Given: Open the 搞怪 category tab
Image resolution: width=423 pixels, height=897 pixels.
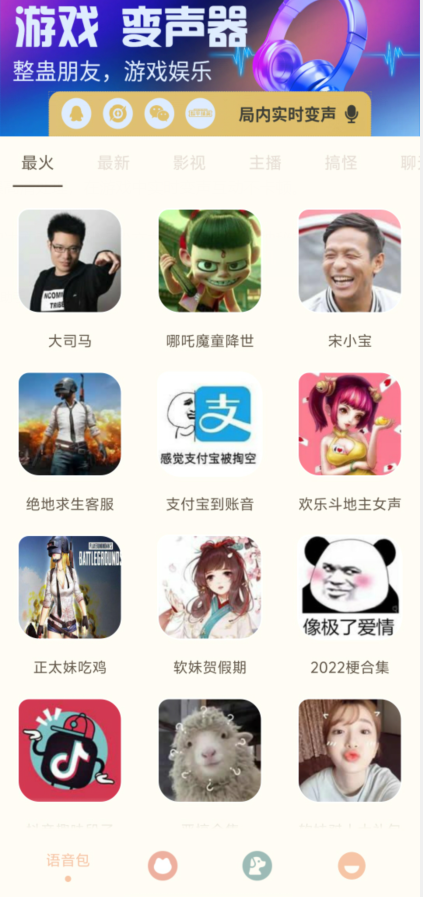Looking at the screenshot, I should click(x=341, y=163).
